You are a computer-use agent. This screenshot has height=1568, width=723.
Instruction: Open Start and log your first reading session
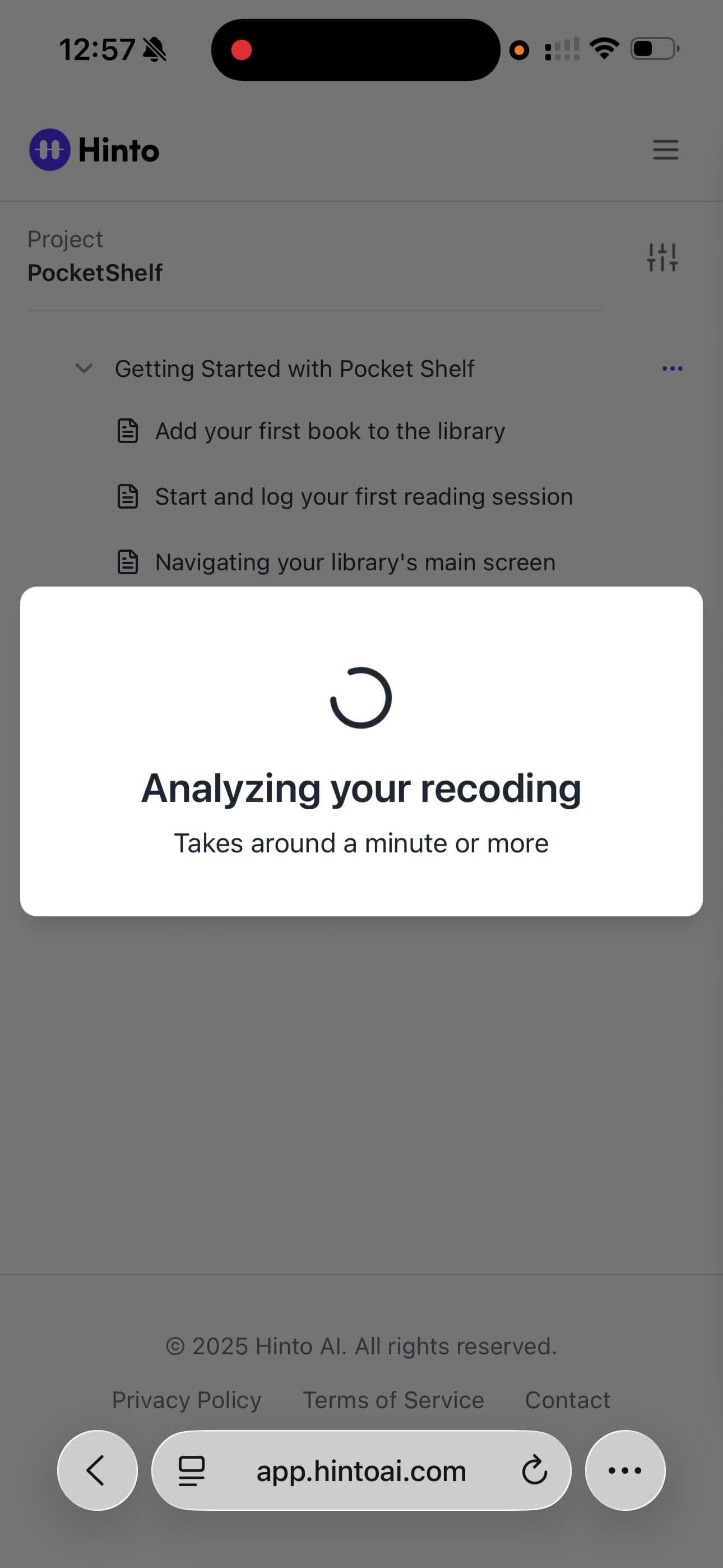363,497
